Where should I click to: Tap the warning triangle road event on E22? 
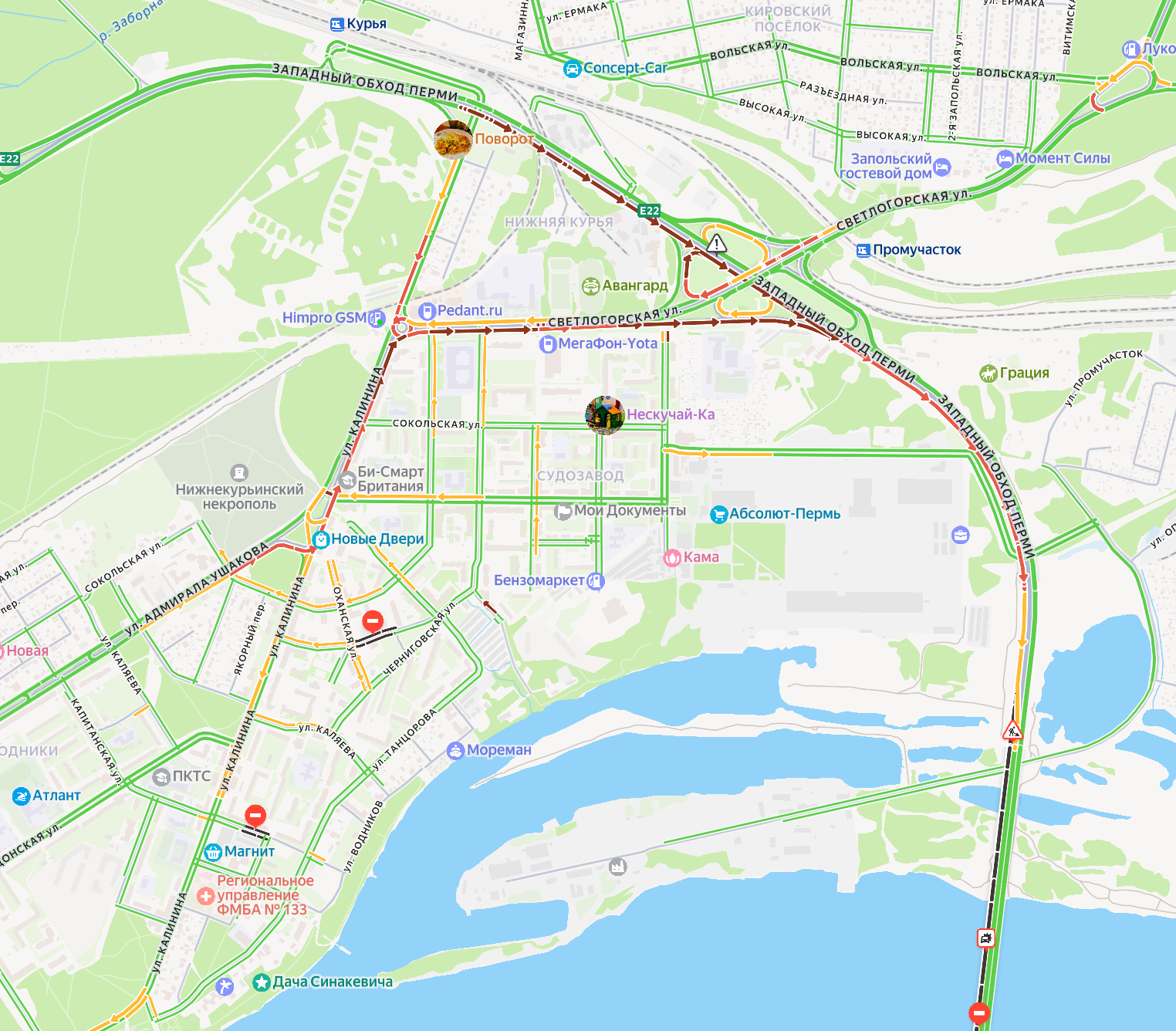(x=716, y=244)
